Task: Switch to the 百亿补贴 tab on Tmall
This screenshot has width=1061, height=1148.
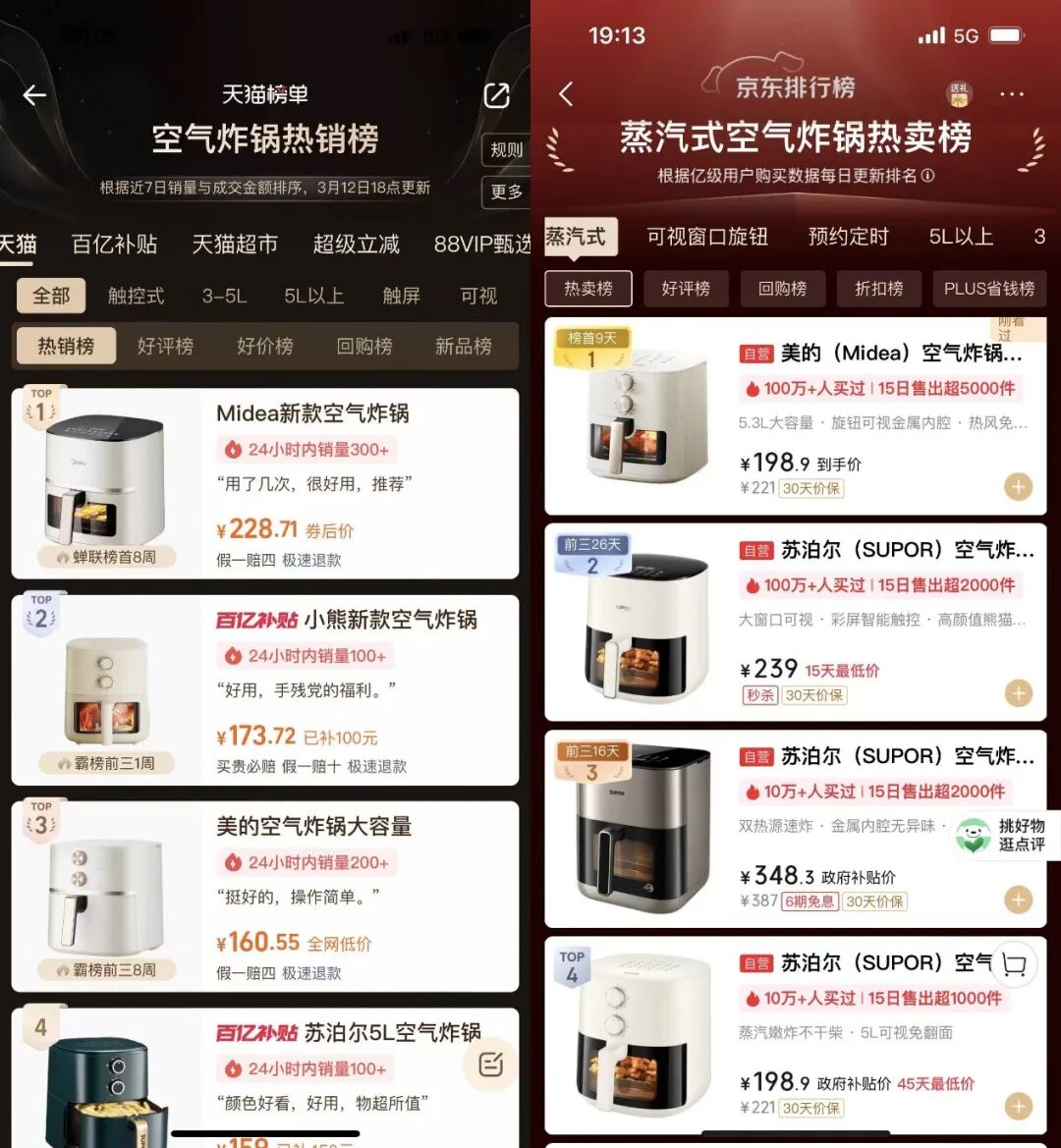Action: pos(115,245)
